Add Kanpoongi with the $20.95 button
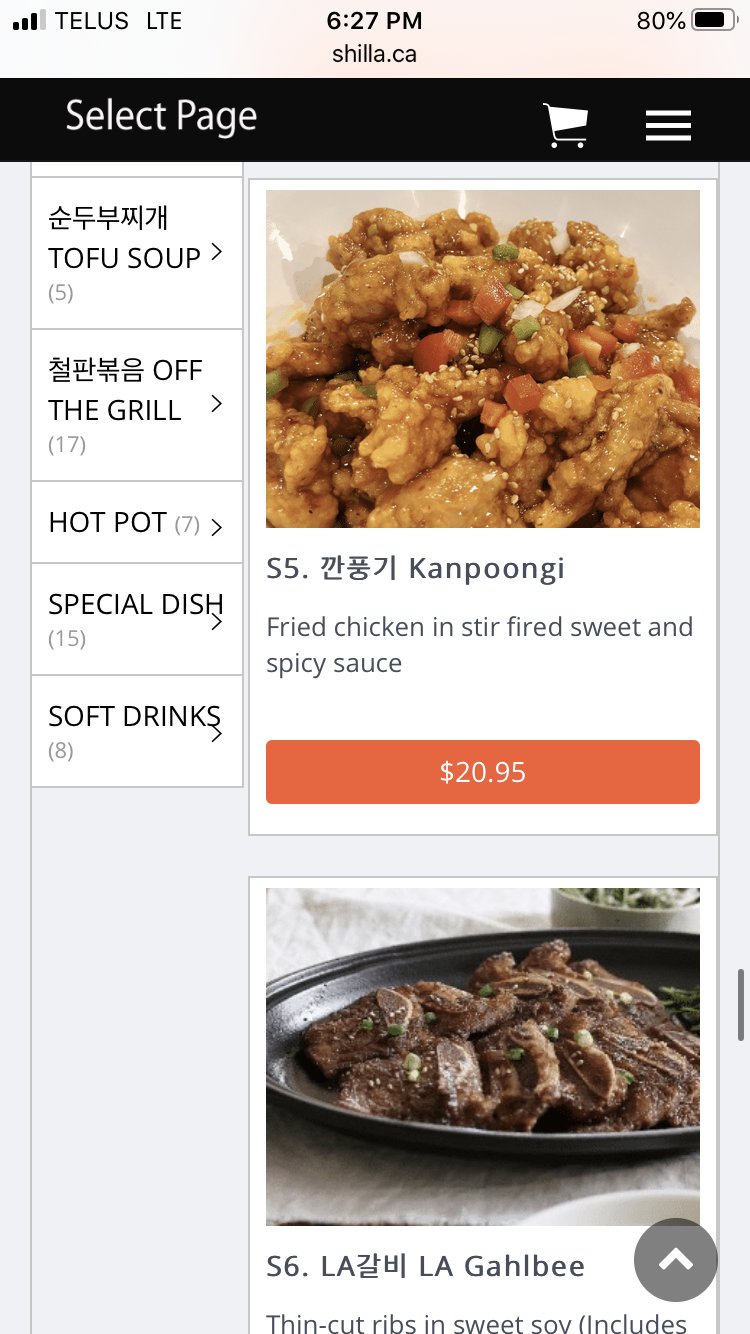The width and height of the screenshot is (750, 1334). coord(483,772)
